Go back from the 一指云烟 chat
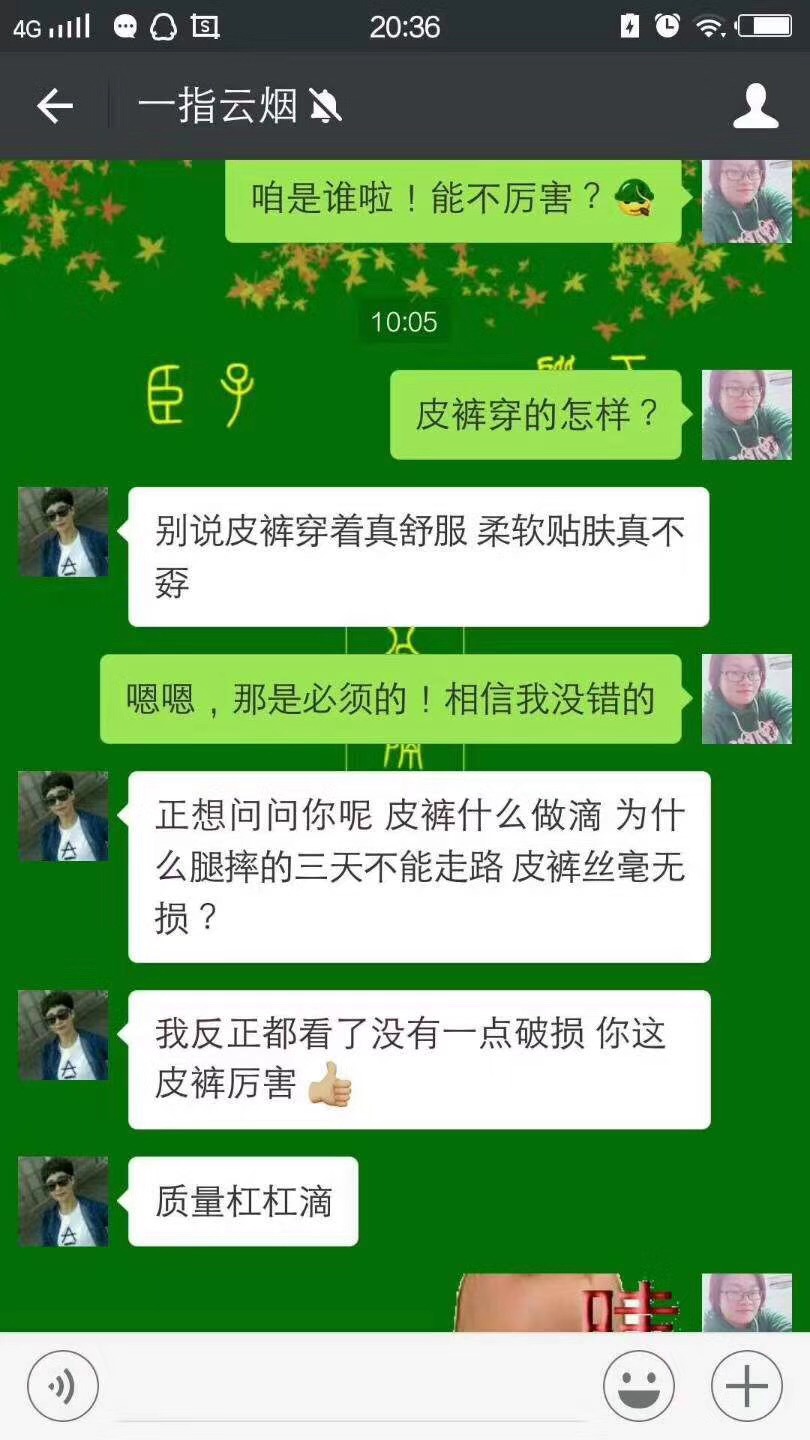 coord(55,106)
